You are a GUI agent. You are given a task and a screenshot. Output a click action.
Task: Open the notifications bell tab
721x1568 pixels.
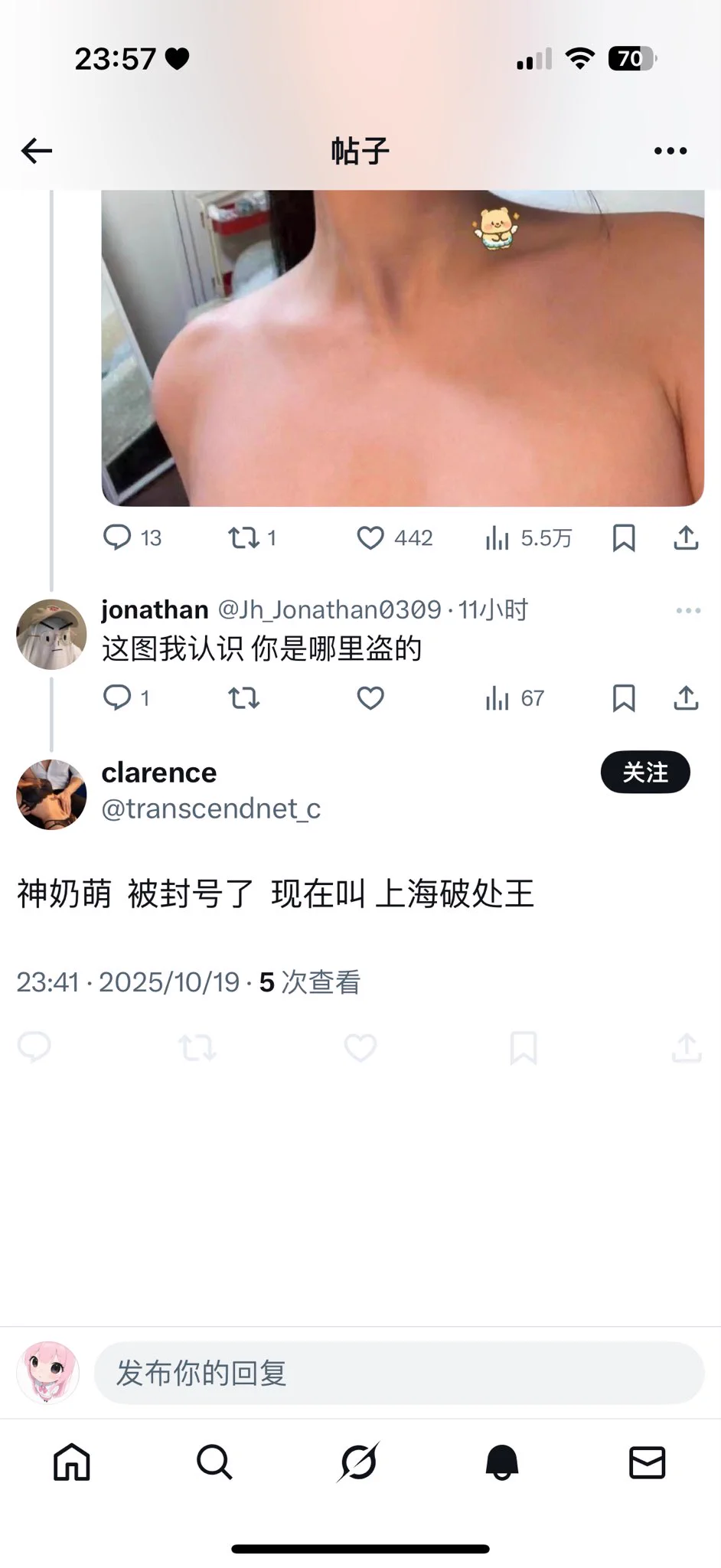coord(502,1462)
